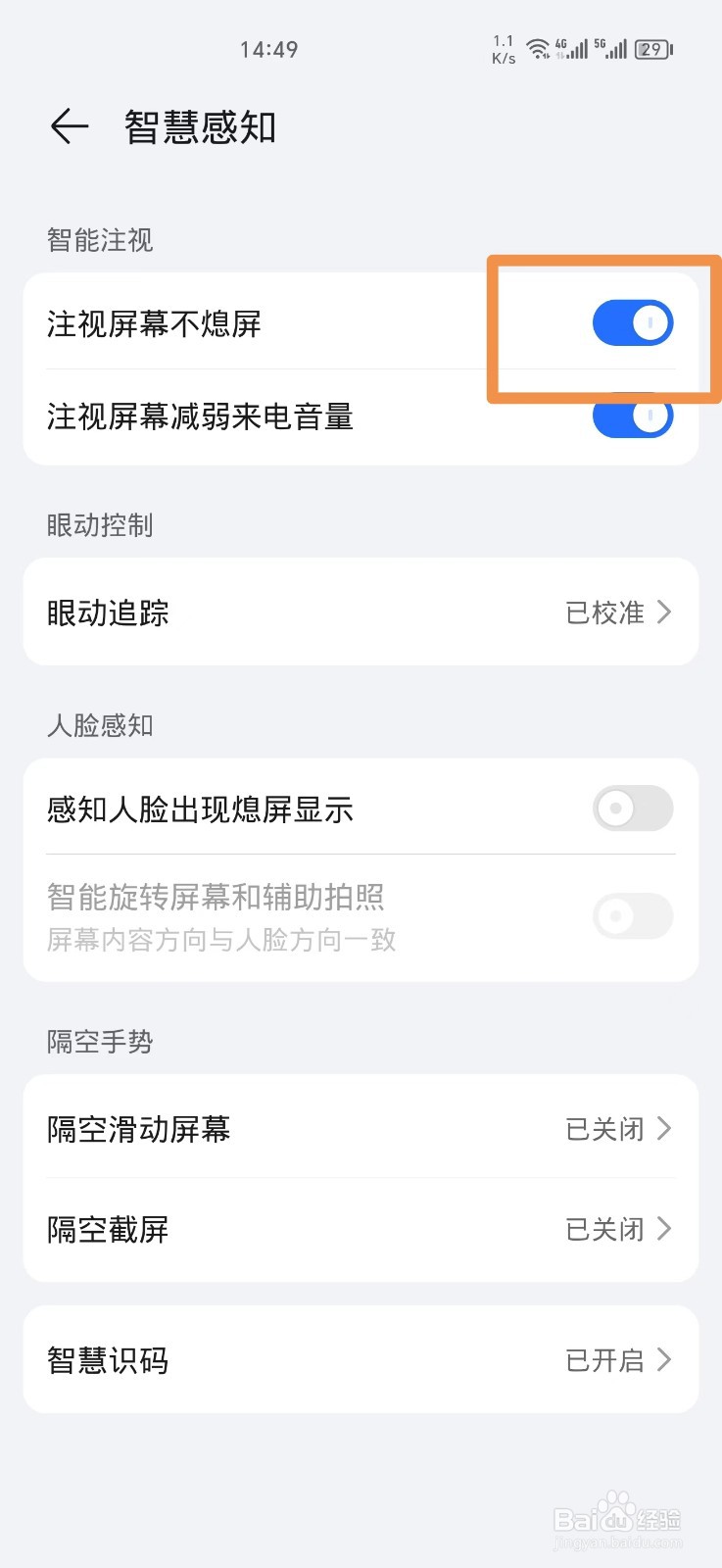The height and width of the screenshot is (1568, 722).
Task: Expand 眼动追踪 via its chevron
Action: click(x=665, y=612)
